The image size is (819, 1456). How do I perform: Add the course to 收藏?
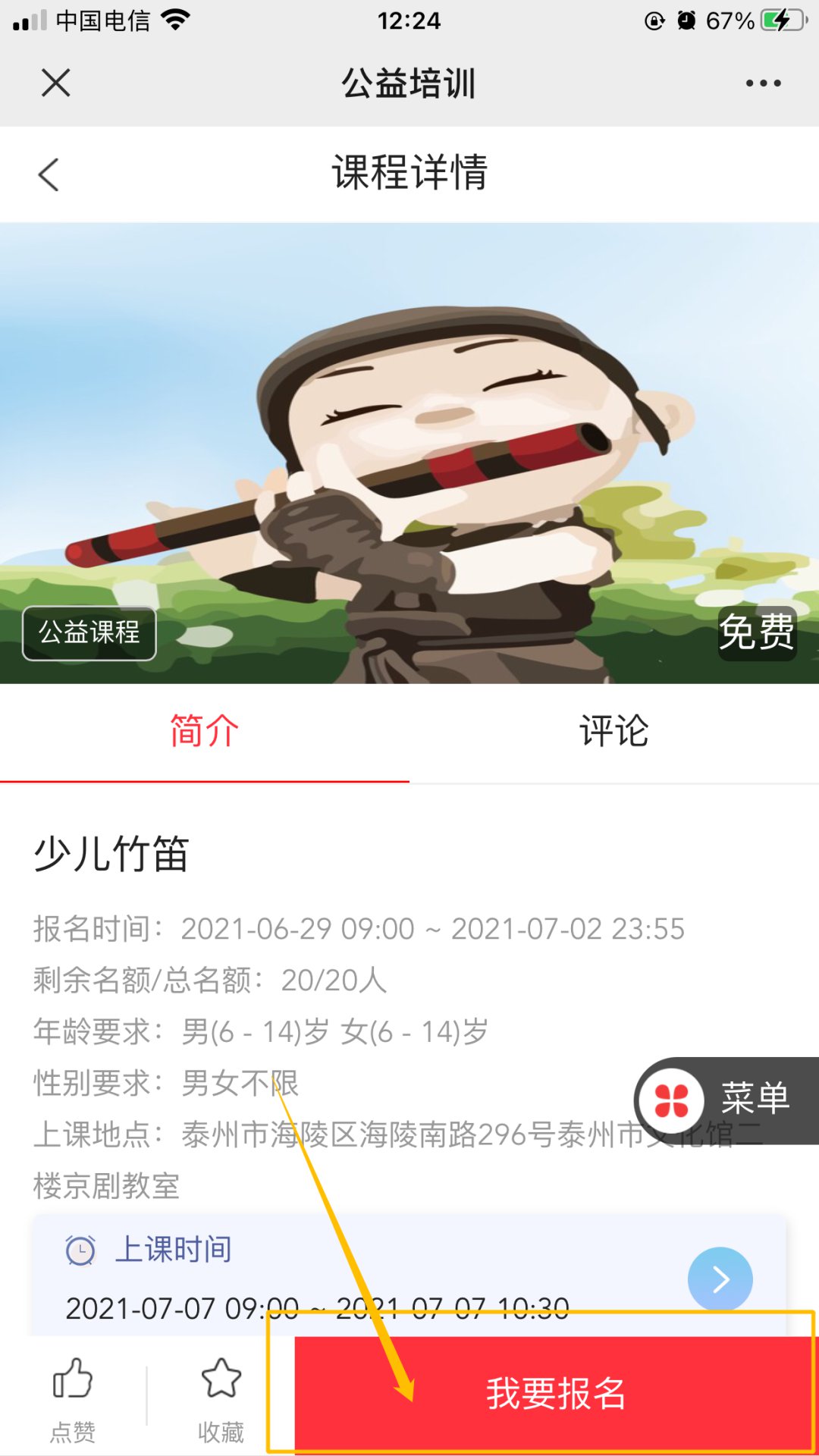[x=221, y=1398]
